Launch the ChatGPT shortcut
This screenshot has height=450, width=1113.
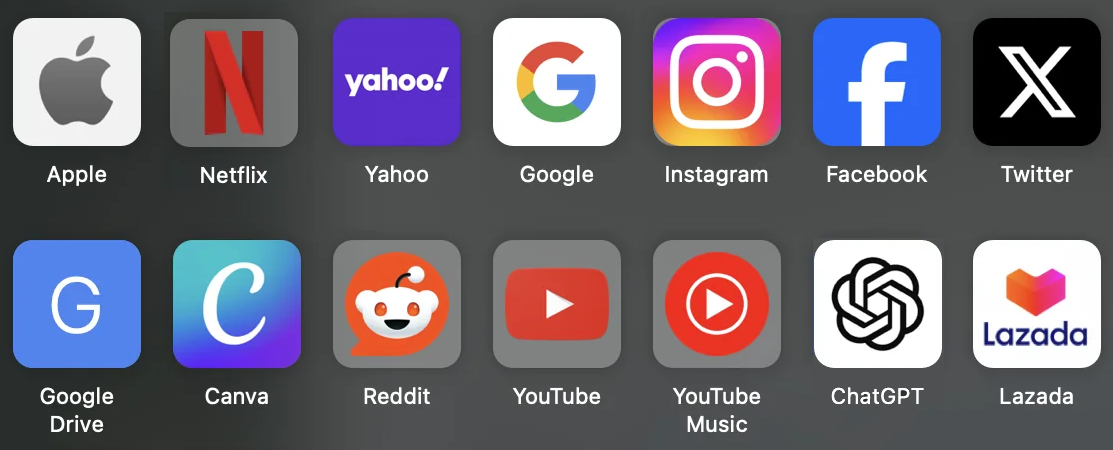[877, 304]
